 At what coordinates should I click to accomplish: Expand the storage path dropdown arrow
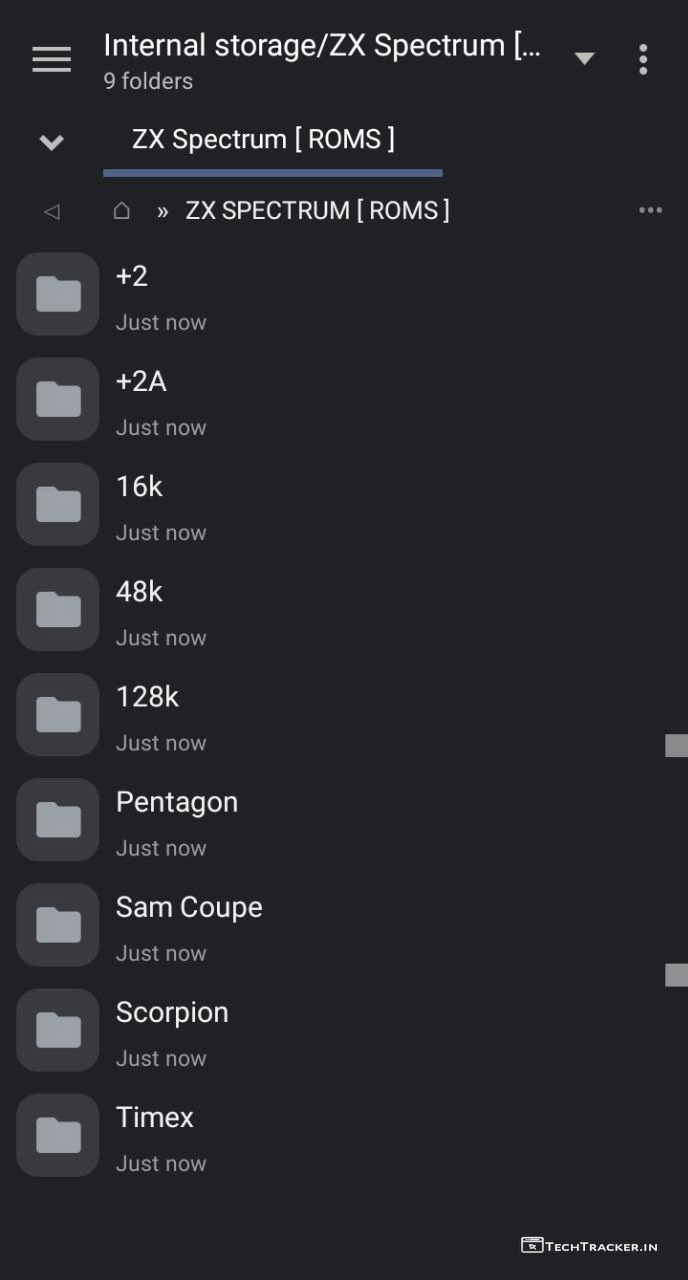tap(585, 59)
